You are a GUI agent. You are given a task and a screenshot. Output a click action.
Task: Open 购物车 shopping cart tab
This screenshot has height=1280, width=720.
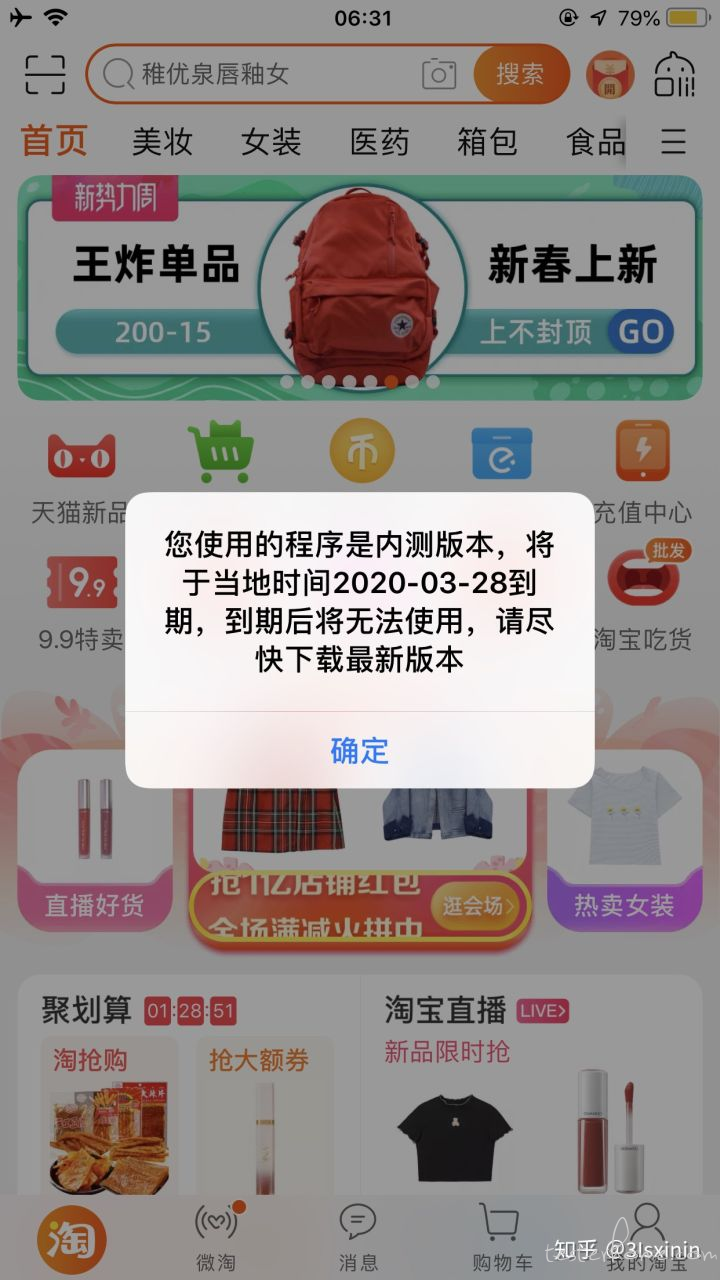pyautogui.click(x=502, y=1237)
